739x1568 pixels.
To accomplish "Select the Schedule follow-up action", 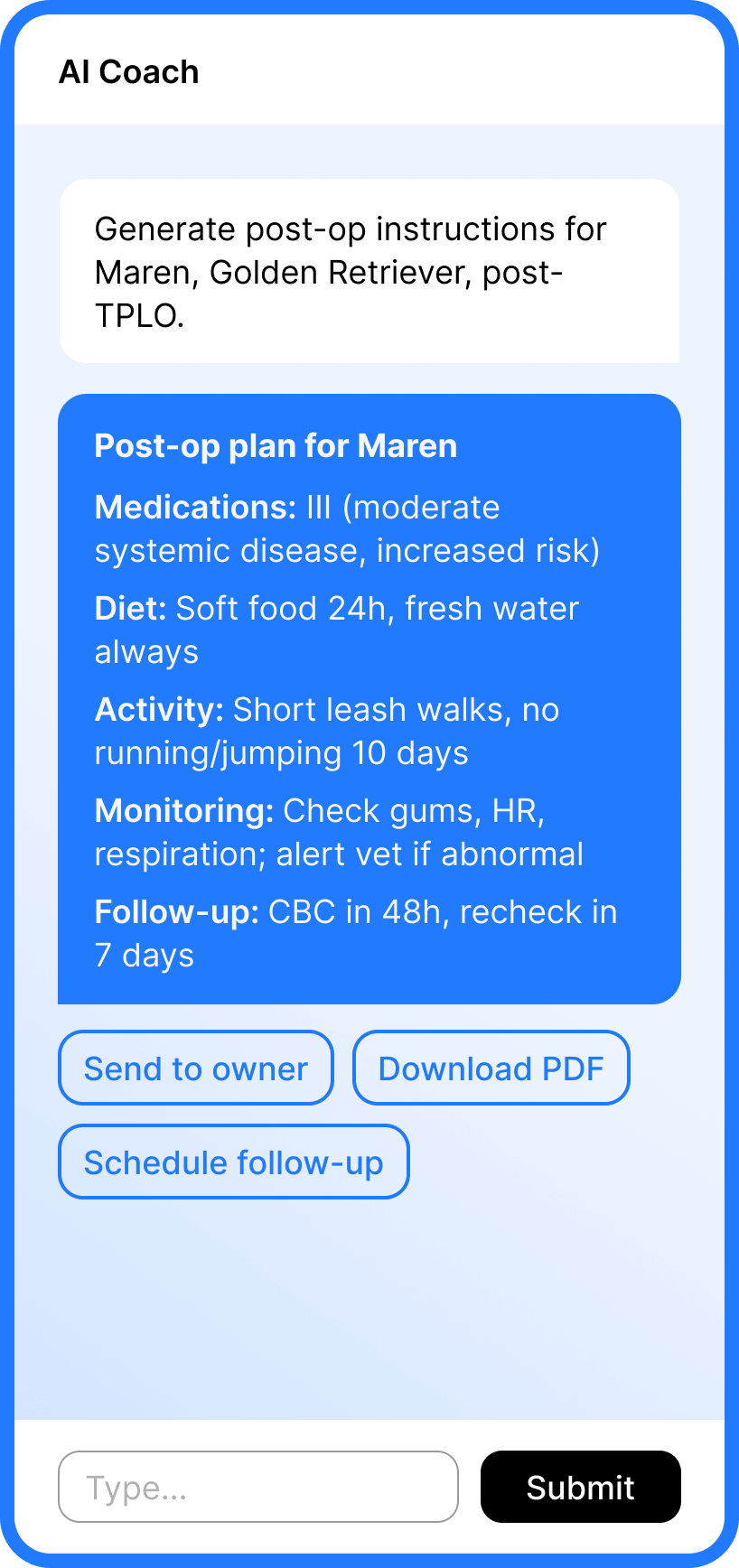I will tap(233, 1162).
